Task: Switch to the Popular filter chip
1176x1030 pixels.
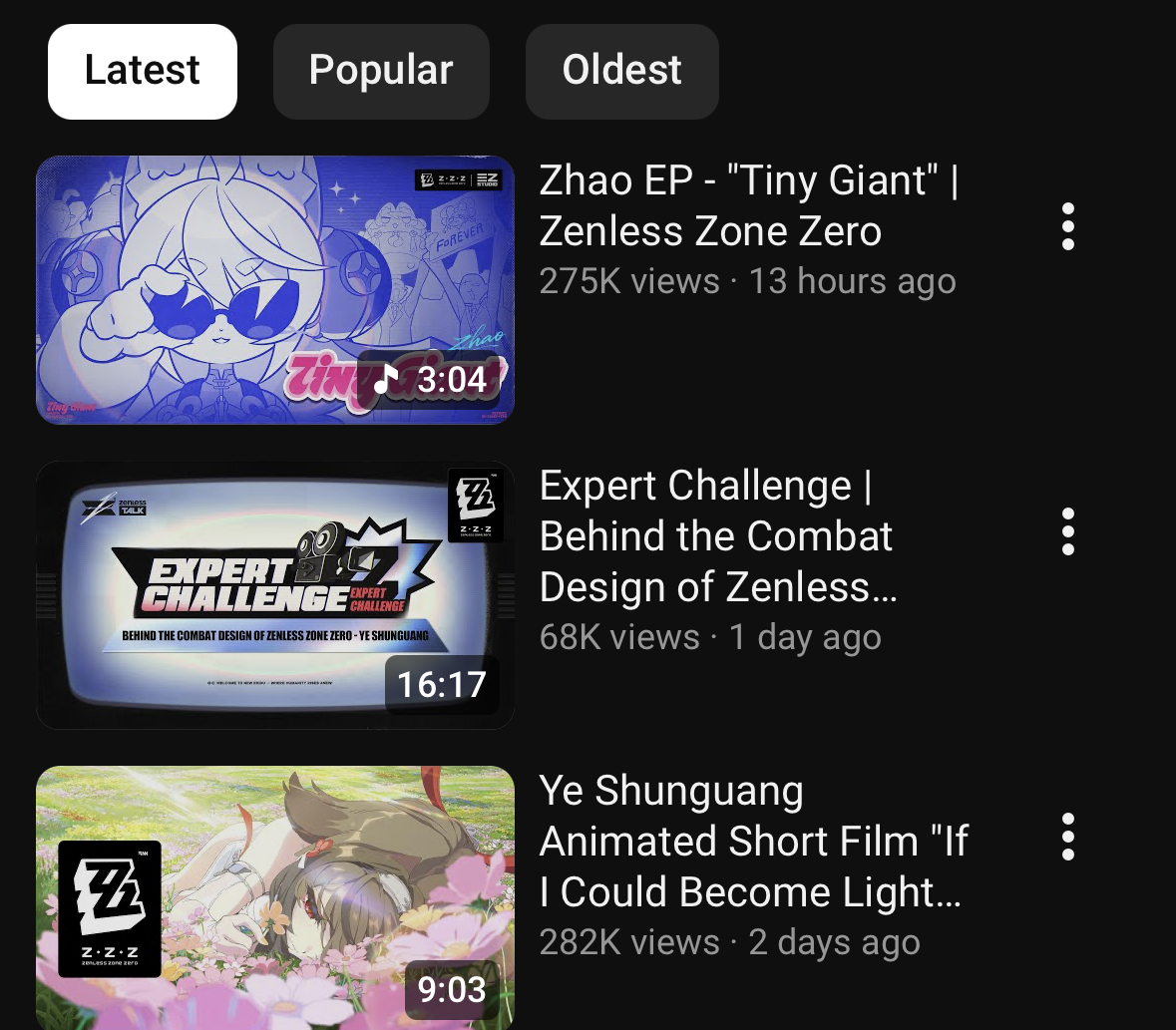Action: click(x=381, y=71)
